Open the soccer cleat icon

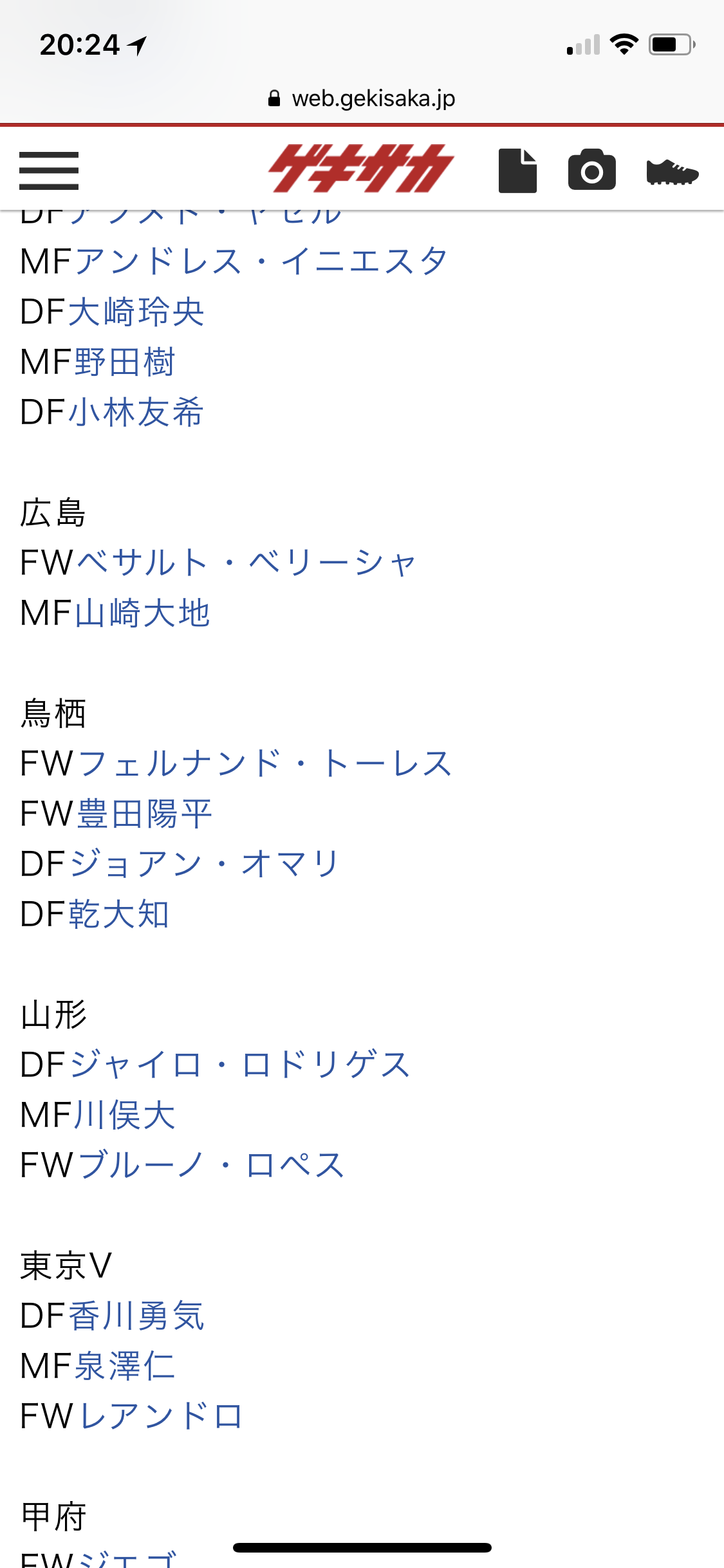pos(673,172)
